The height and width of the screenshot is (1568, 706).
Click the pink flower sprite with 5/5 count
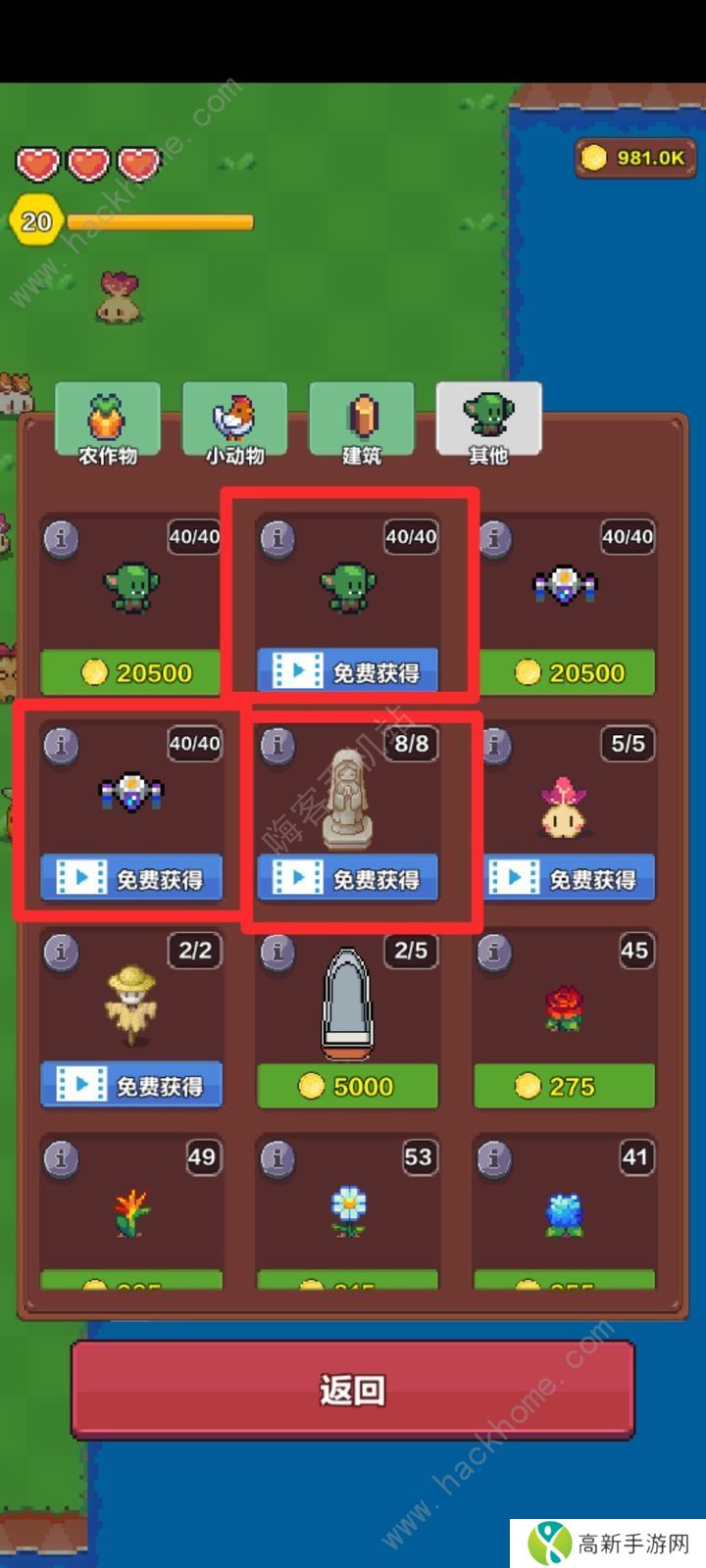pyautogui.click(x=565, y=804)
